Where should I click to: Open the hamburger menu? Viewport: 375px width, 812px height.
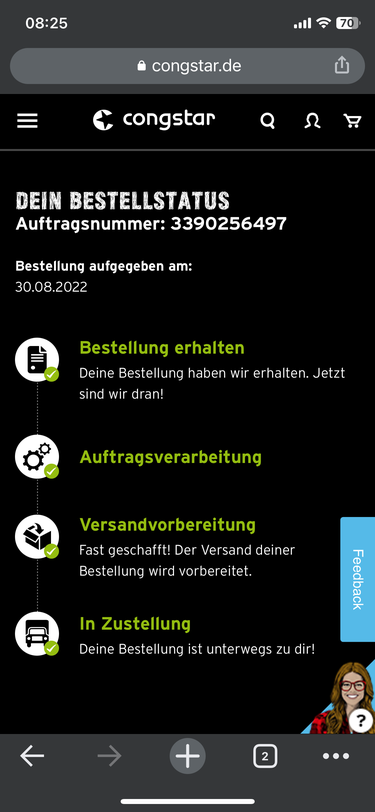click(x=27, y=121)
